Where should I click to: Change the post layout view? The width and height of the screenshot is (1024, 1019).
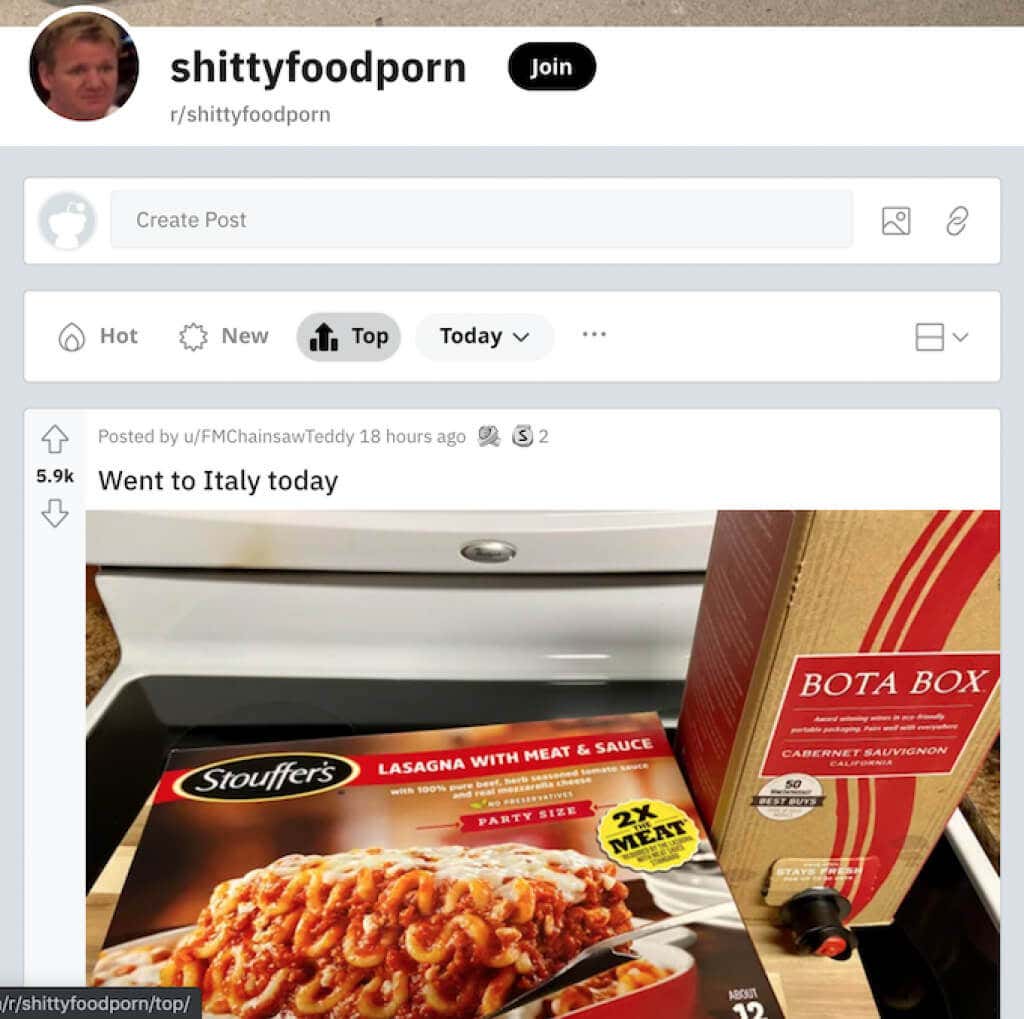[941, 337]
